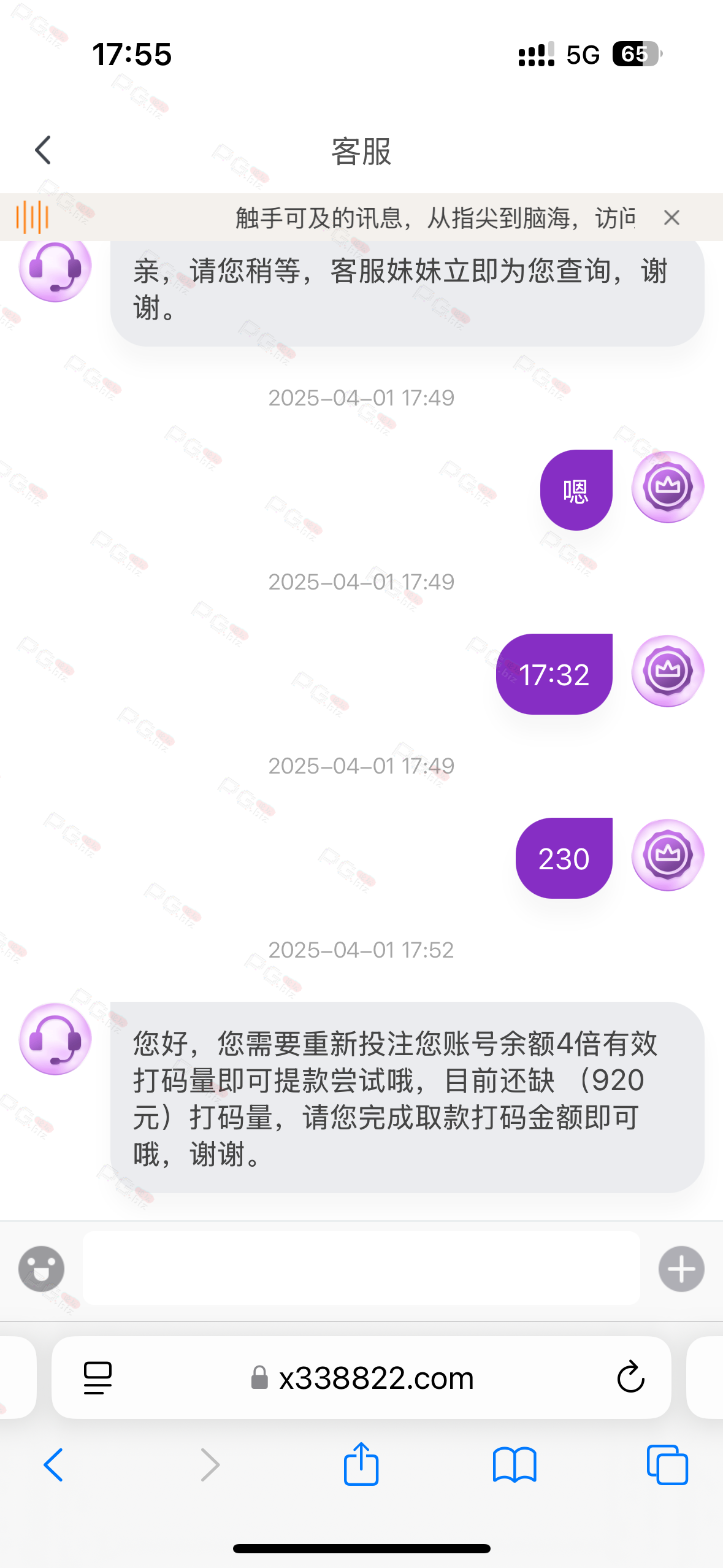
Task: Reload the x338822.com page
Action: pos(630,1377)
